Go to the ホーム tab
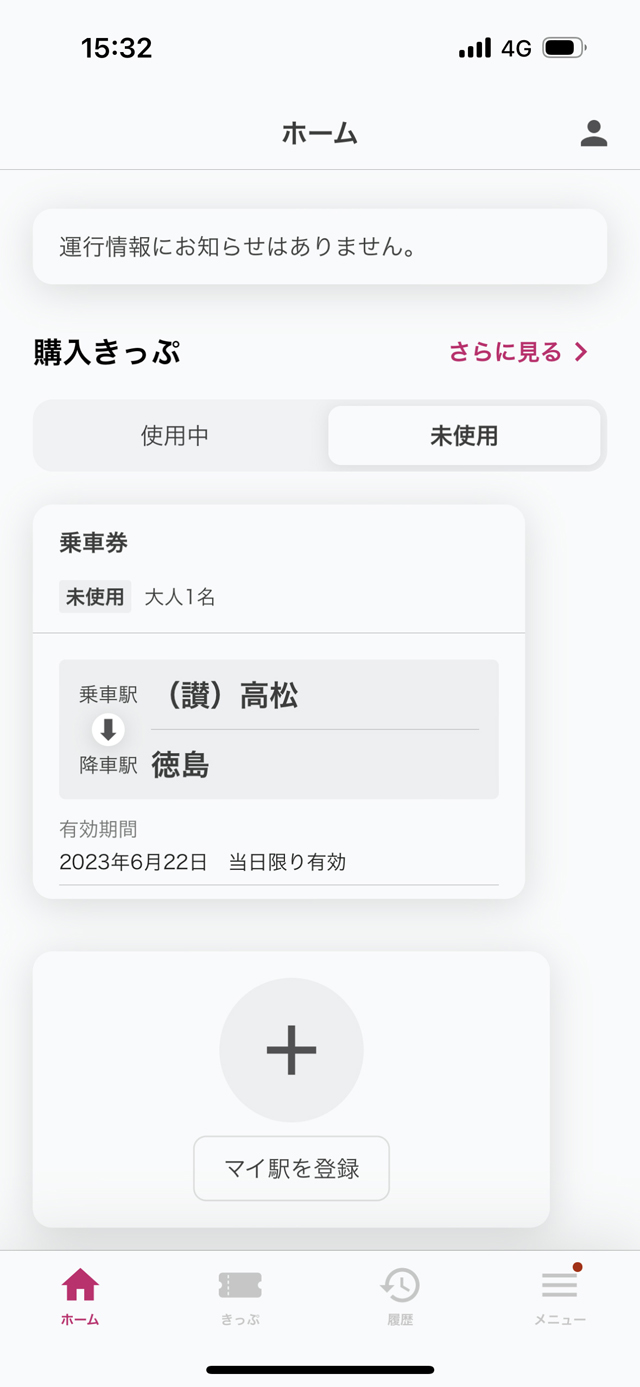The height and width of the screenshot is (1387, 640). (80, 1296)
